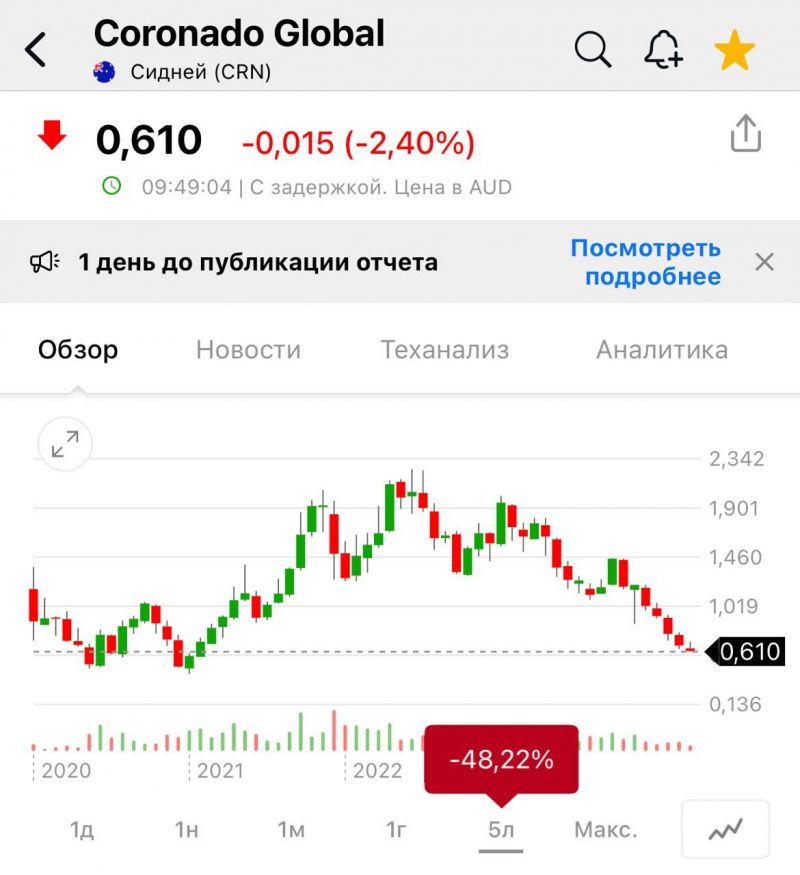
Task: Share this Coronado Global quote
Action: click(x=746, y=133)
